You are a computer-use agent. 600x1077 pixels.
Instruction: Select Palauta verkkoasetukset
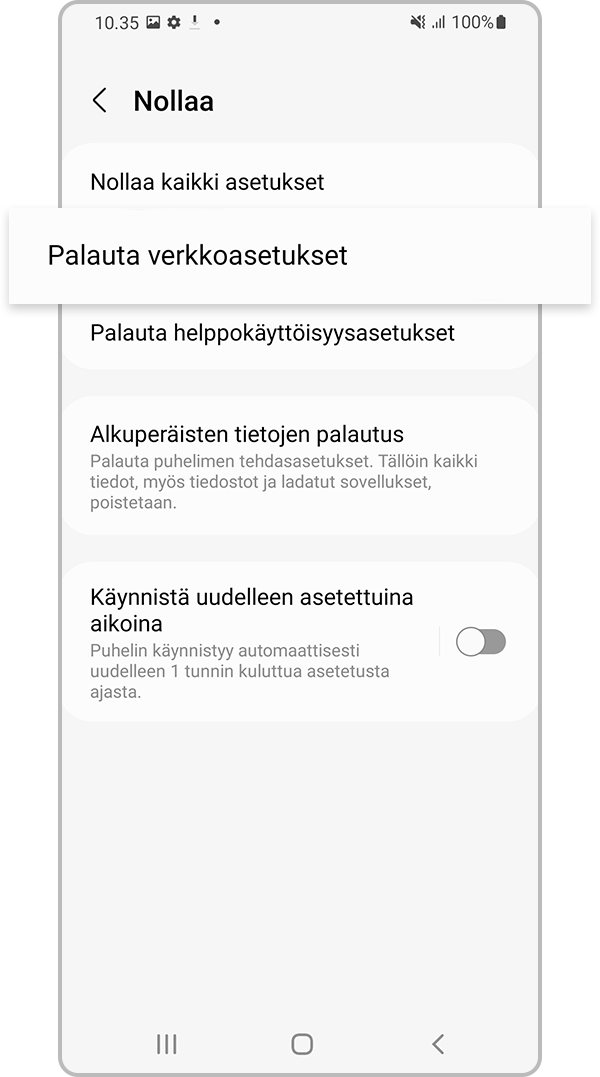[x=198, y=255]
